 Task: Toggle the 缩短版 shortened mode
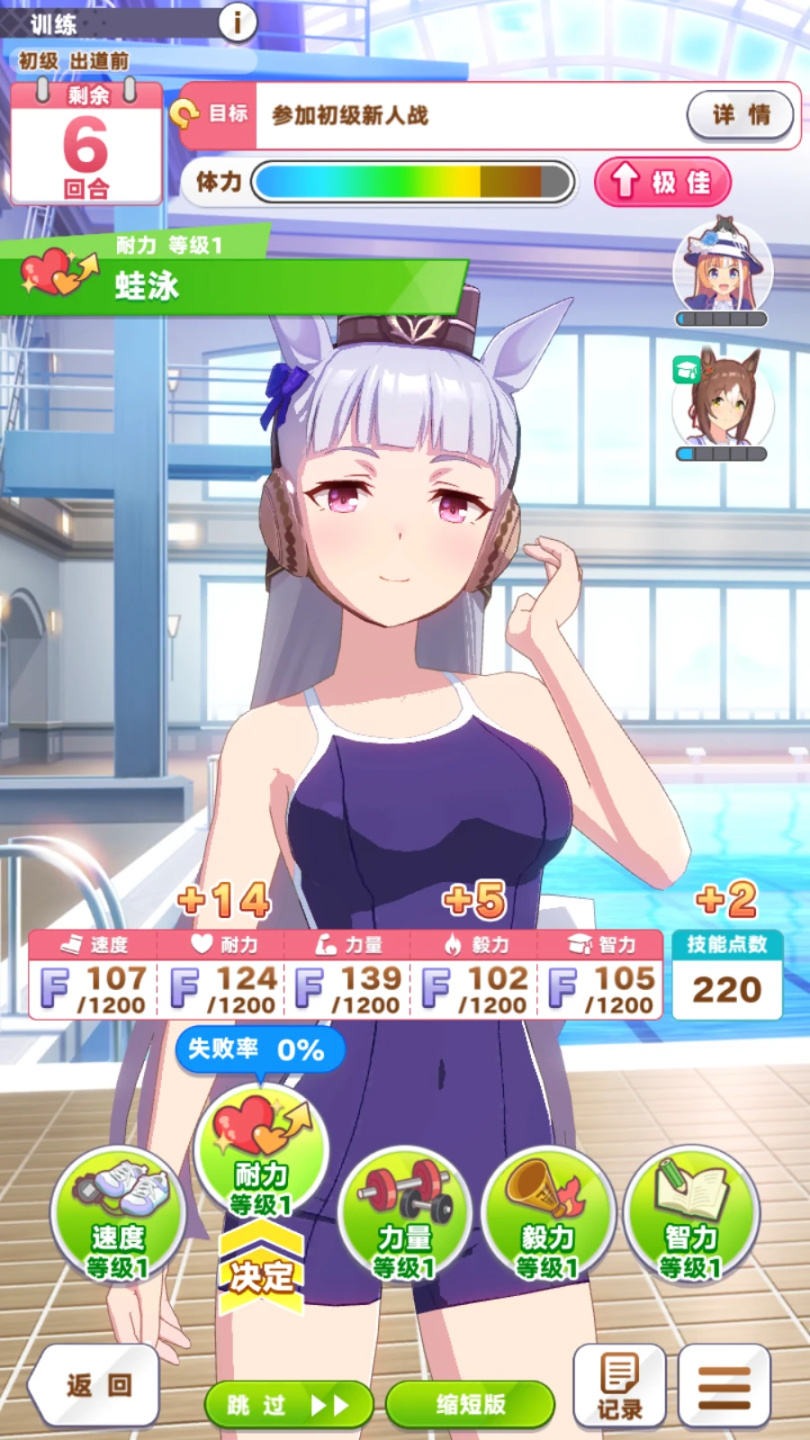tap(470, 1404)
